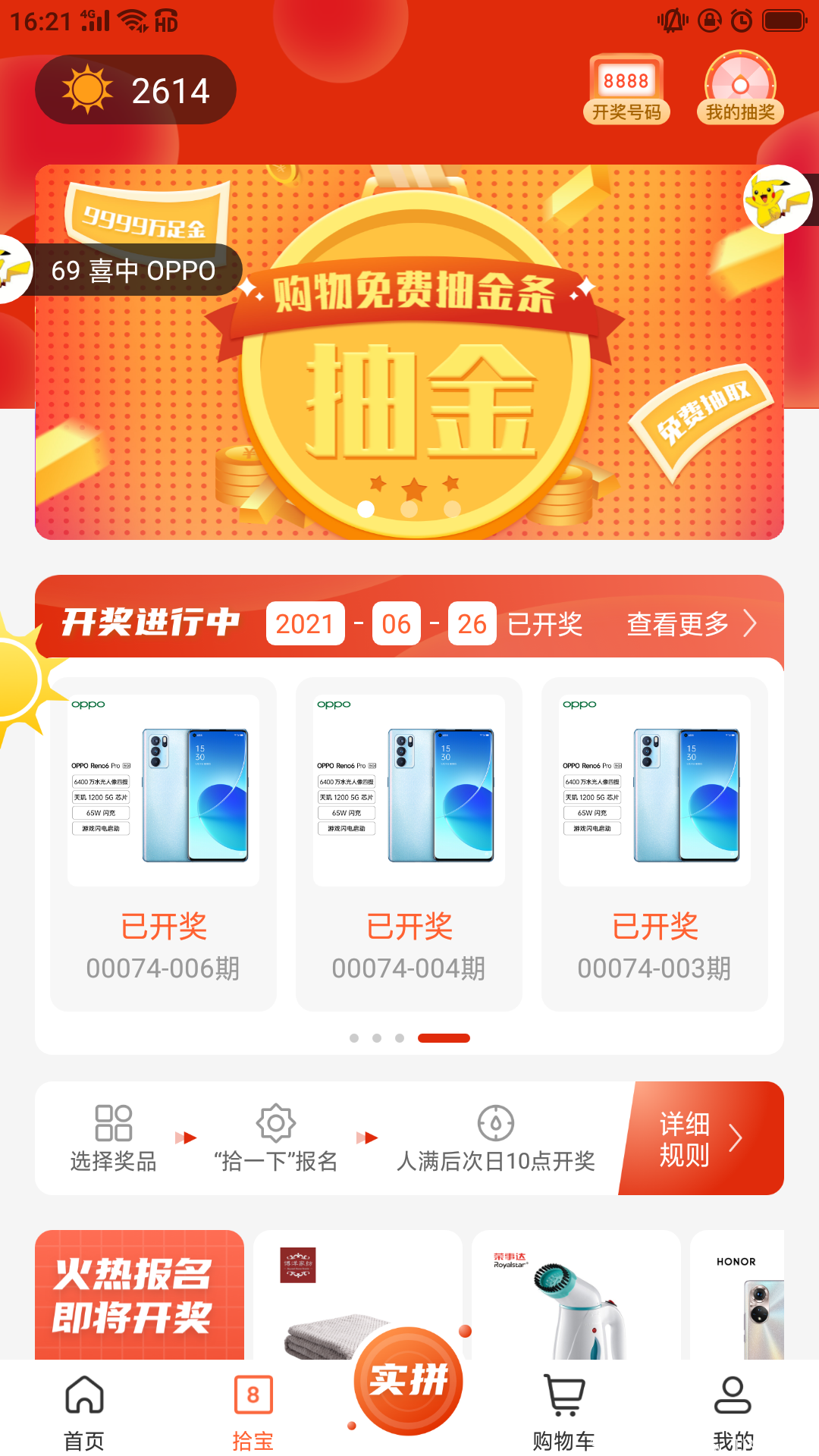
Task: Switch to the 拾宝 tab
Action: [253, 1410]
